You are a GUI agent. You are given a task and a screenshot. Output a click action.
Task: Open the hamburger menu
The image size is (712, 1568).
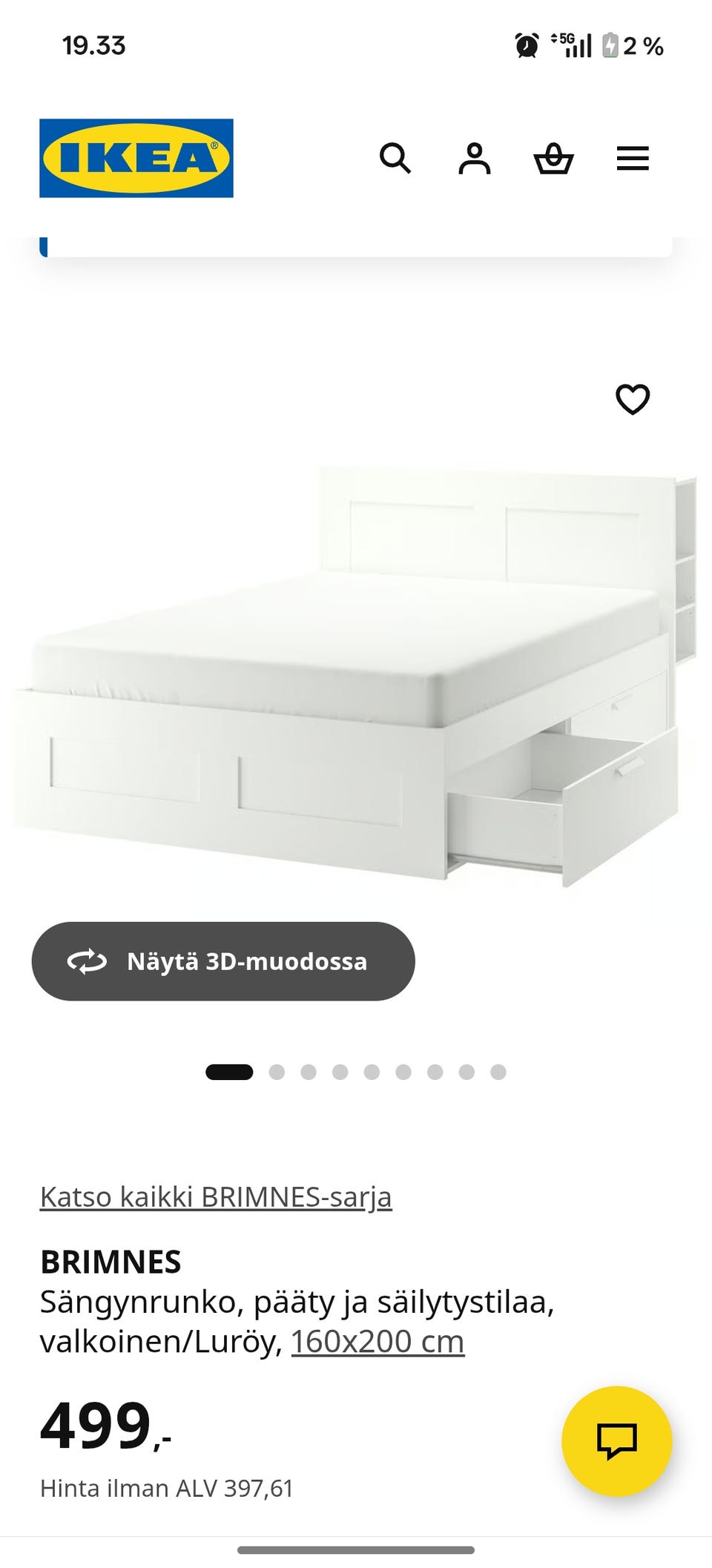click(x=633, y=159)
